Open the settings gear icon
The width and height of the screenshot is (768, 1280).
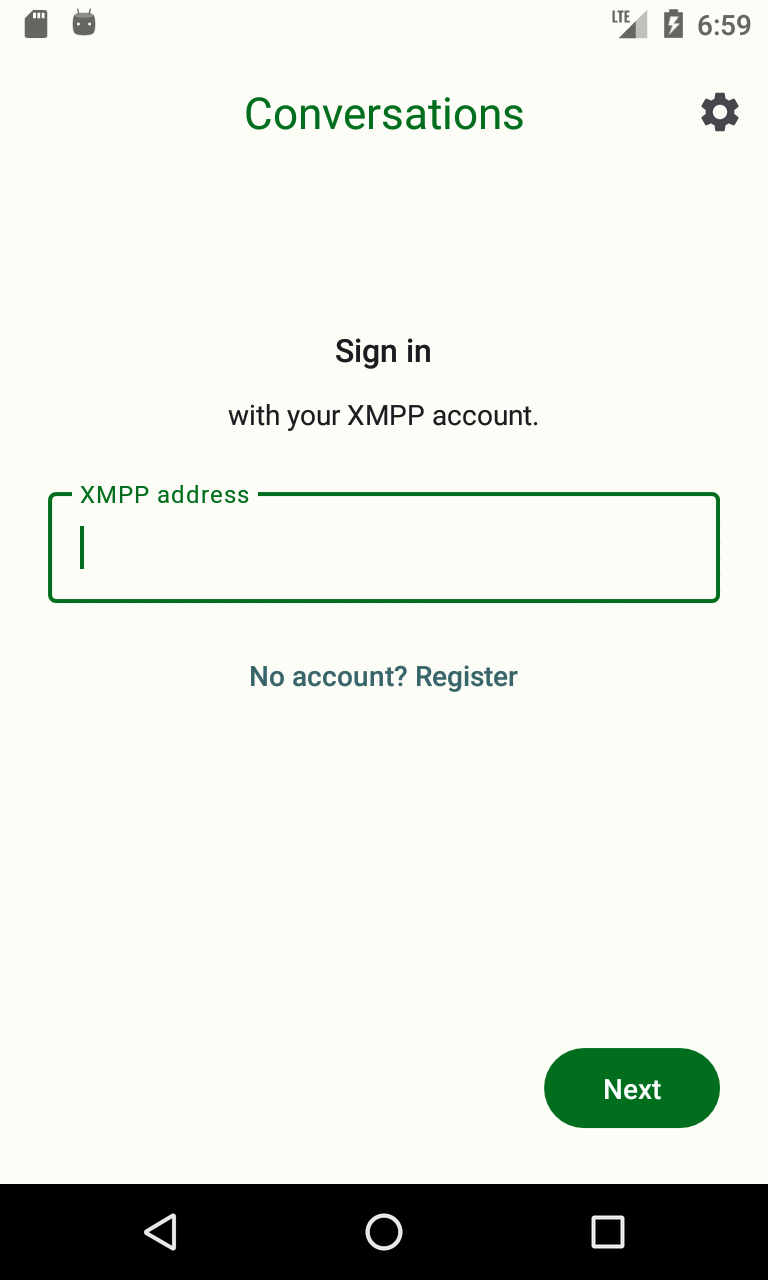(x=720, y=113)
